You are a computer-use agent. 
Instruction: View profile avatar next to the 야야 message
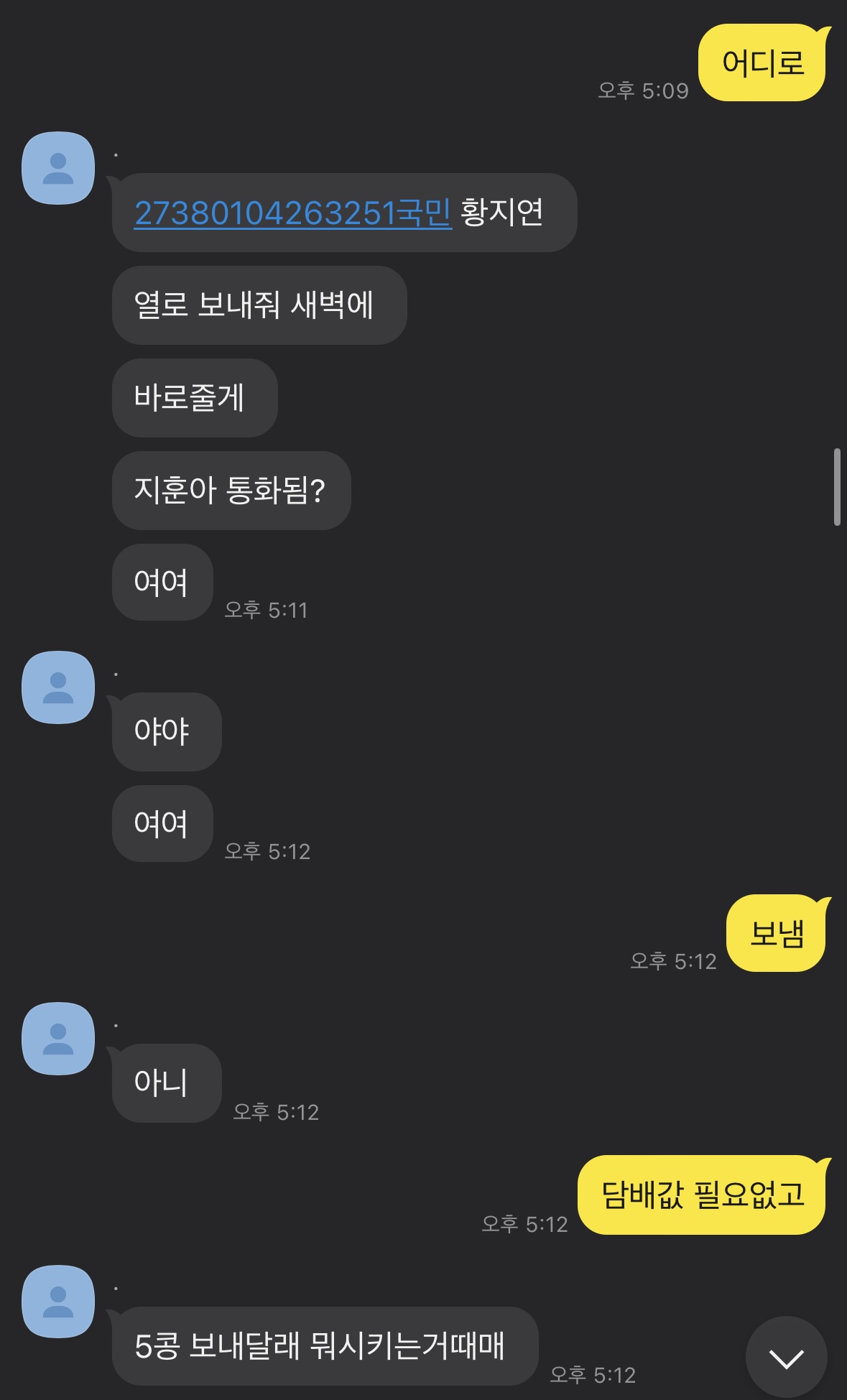point(58,687)
